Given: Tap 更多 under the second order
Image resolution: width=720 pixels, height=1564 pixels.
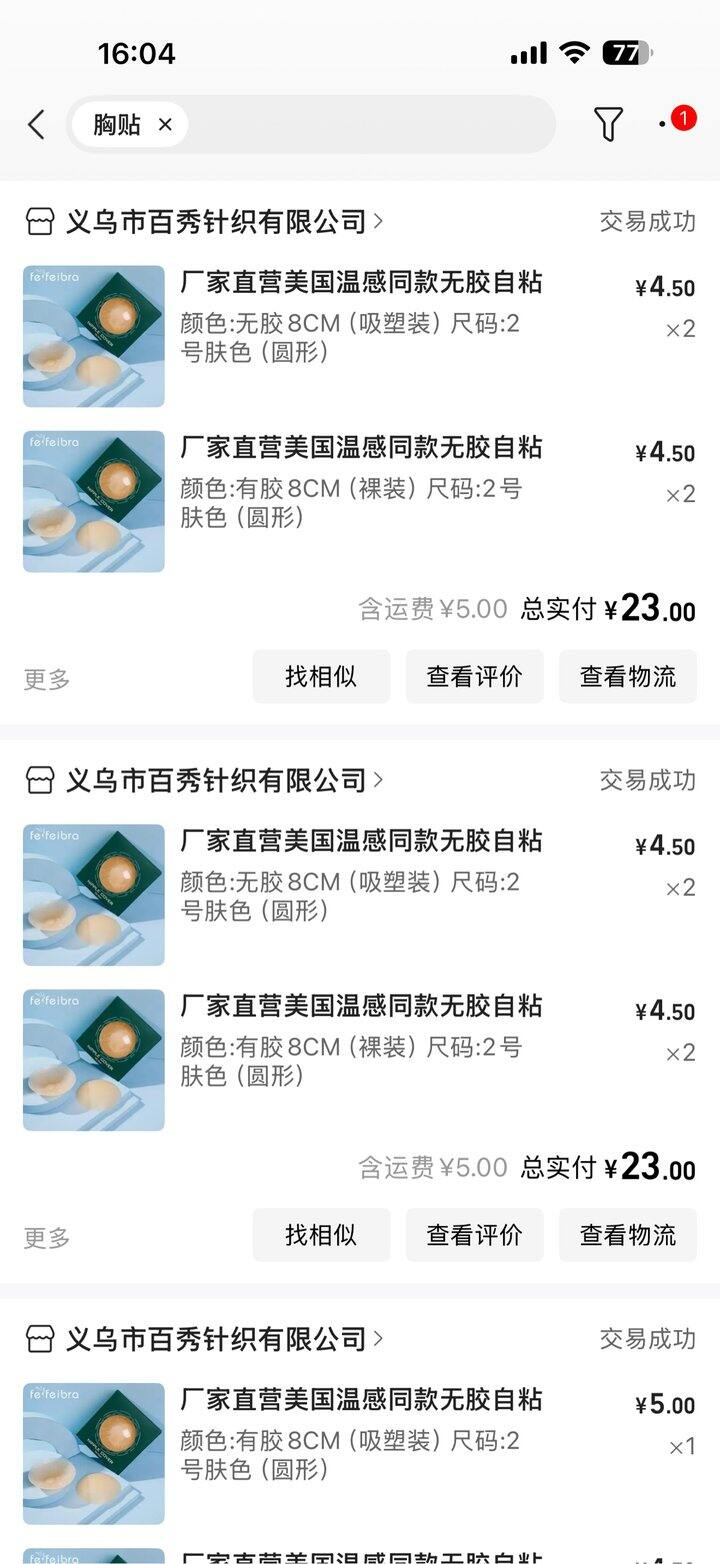Looking at the screenshot, I should [47, 1238].
